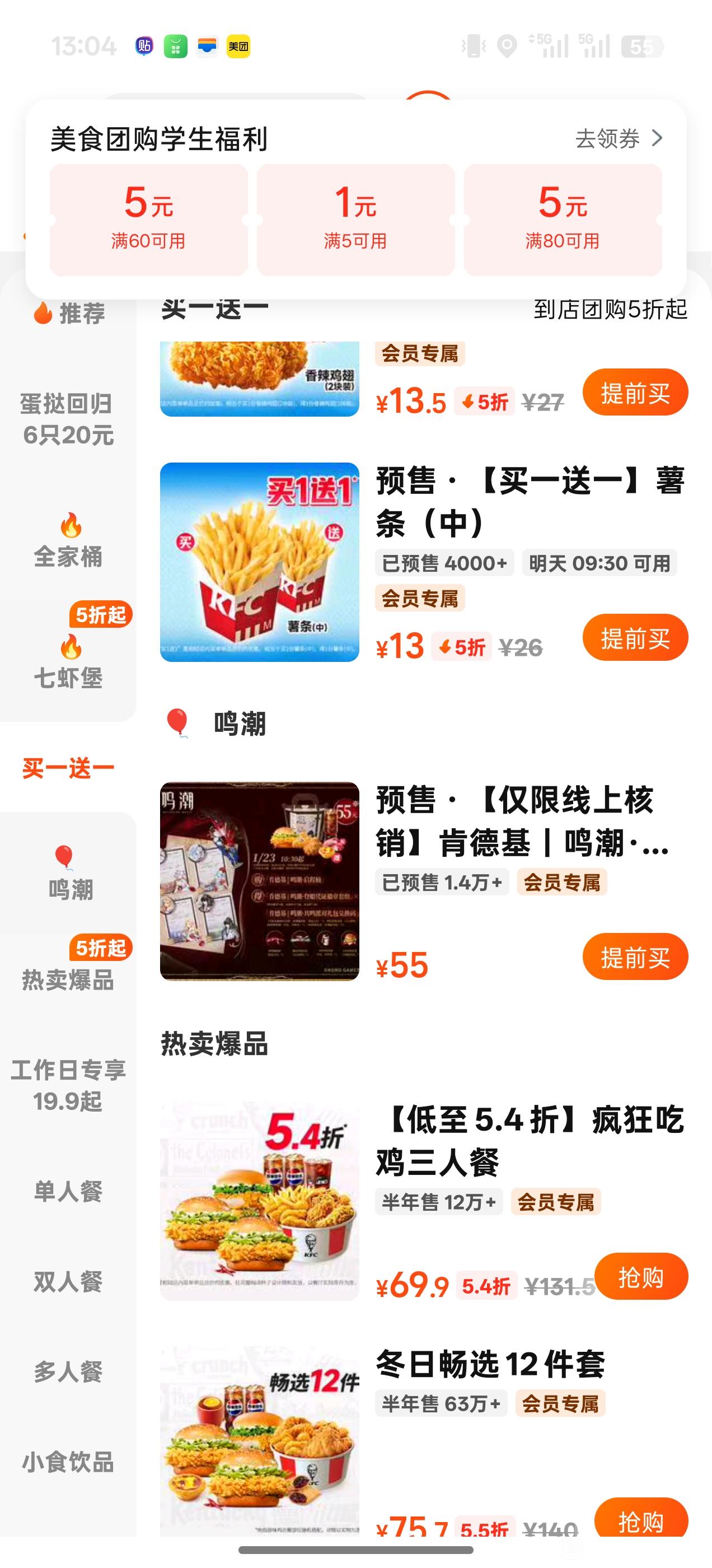712x1568 pixels.
Task: Tap 提前买 for 鸣潮 ¥55 presale
Action: [635, 956]
